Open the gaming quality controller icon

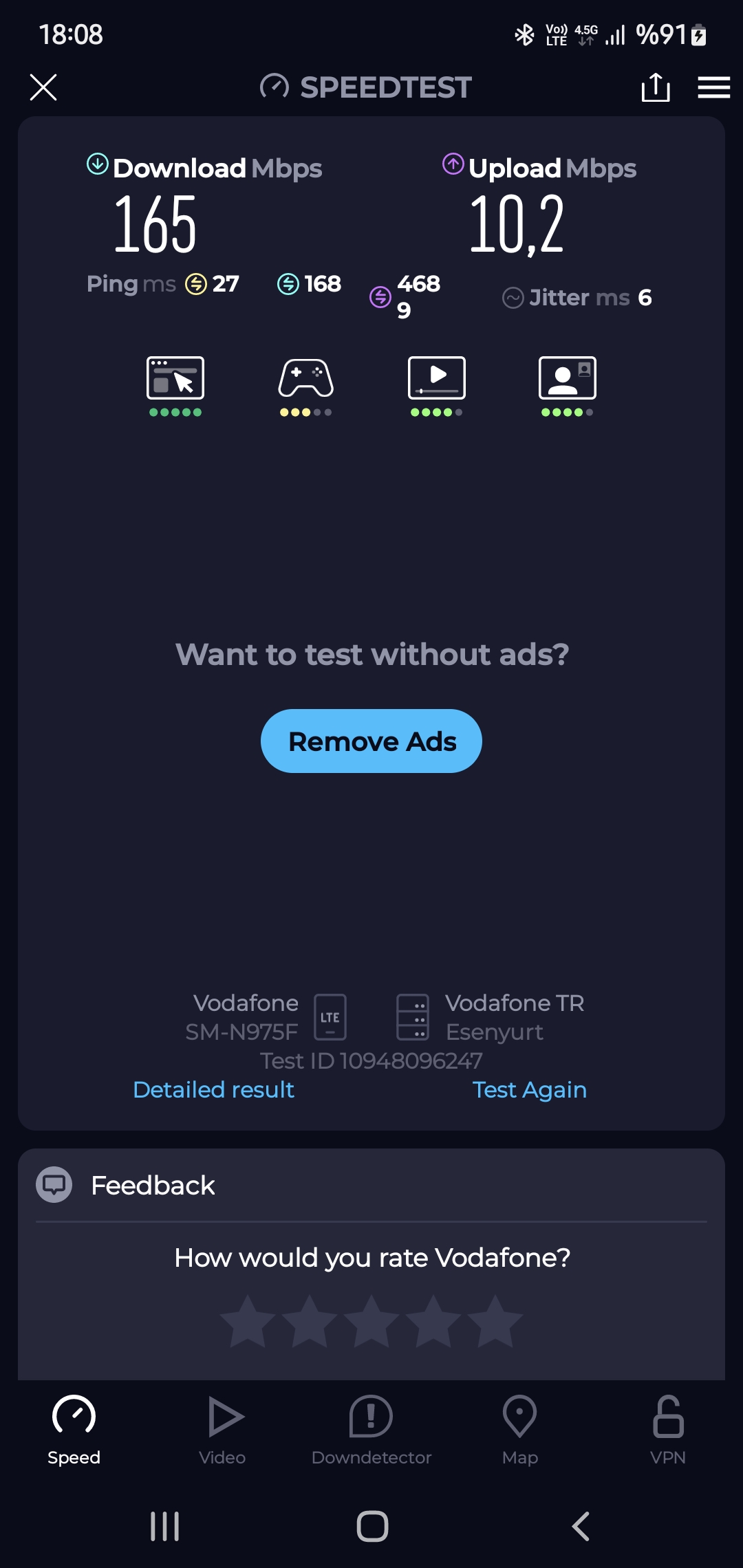coord(306,378)
